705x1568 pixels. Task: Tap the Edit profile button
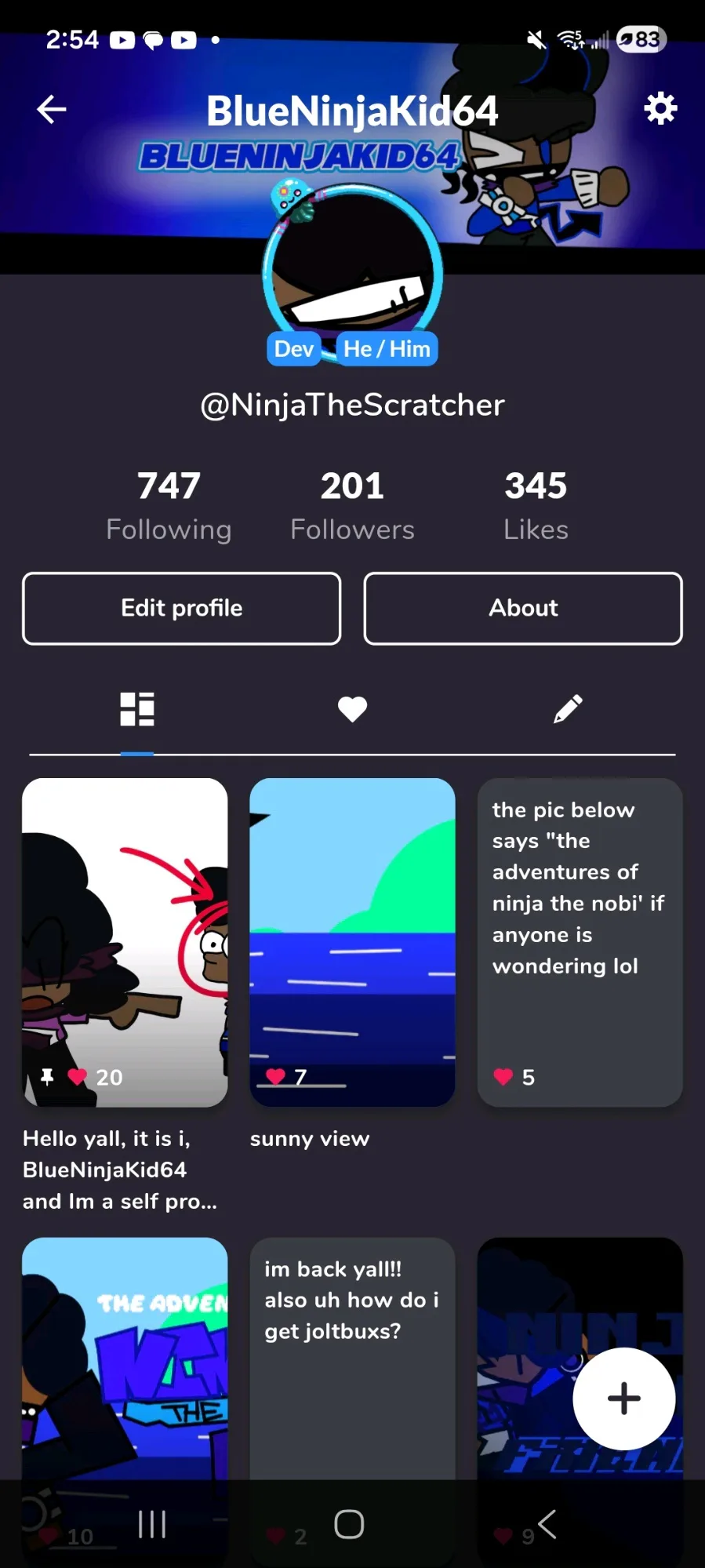(x=182, y=609)
